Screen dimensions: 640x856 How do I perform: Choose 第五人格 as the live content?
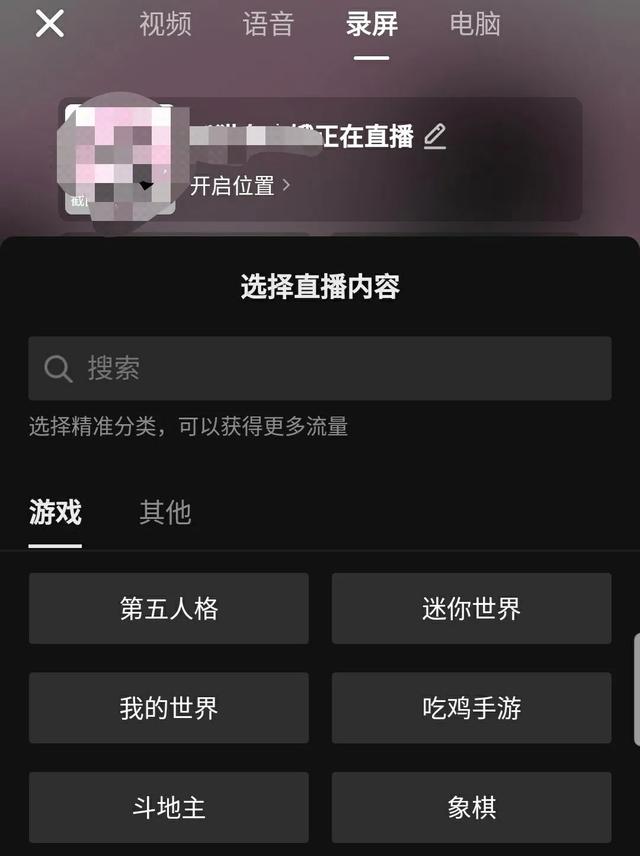[x=169, y=608]
